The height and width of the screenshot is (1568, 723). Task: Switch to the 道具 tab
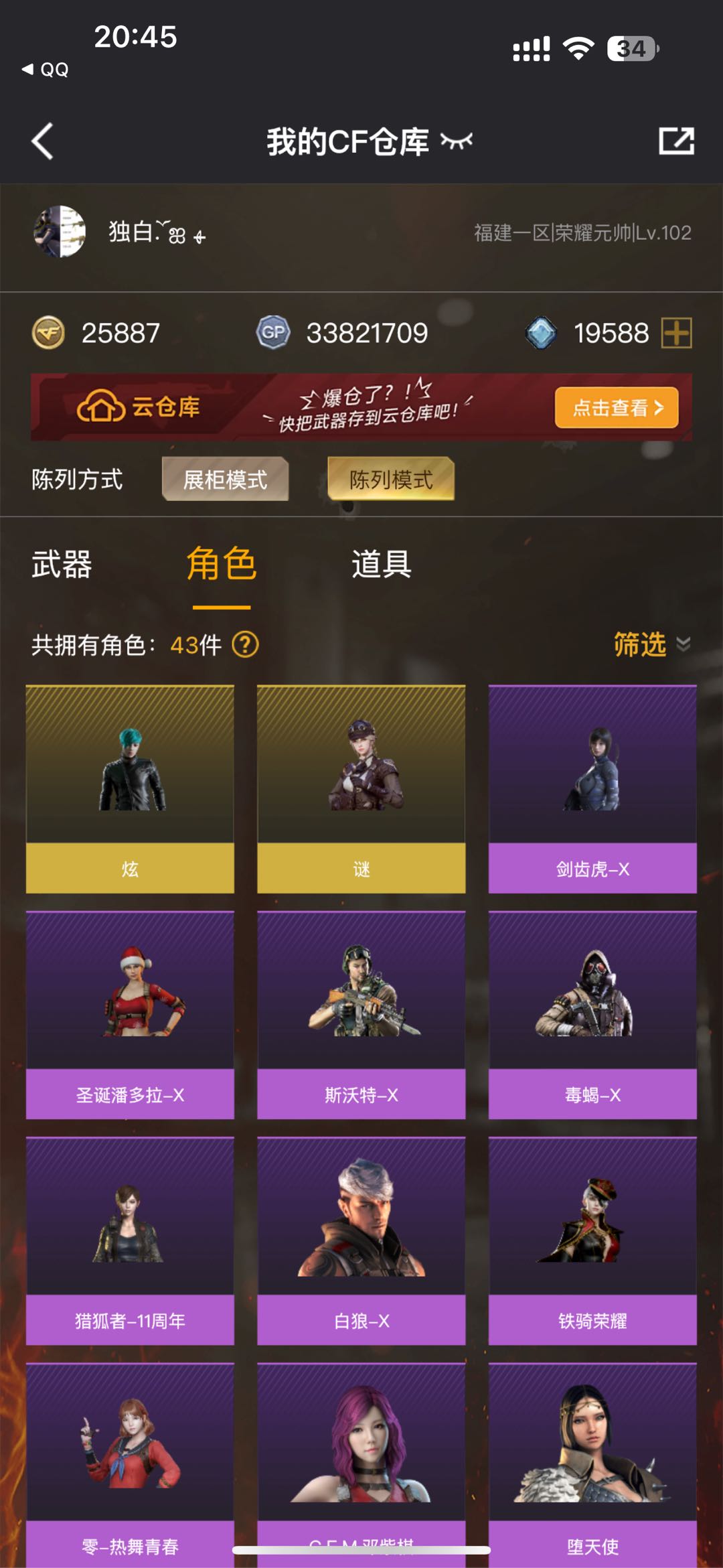[x=381, y=564]
